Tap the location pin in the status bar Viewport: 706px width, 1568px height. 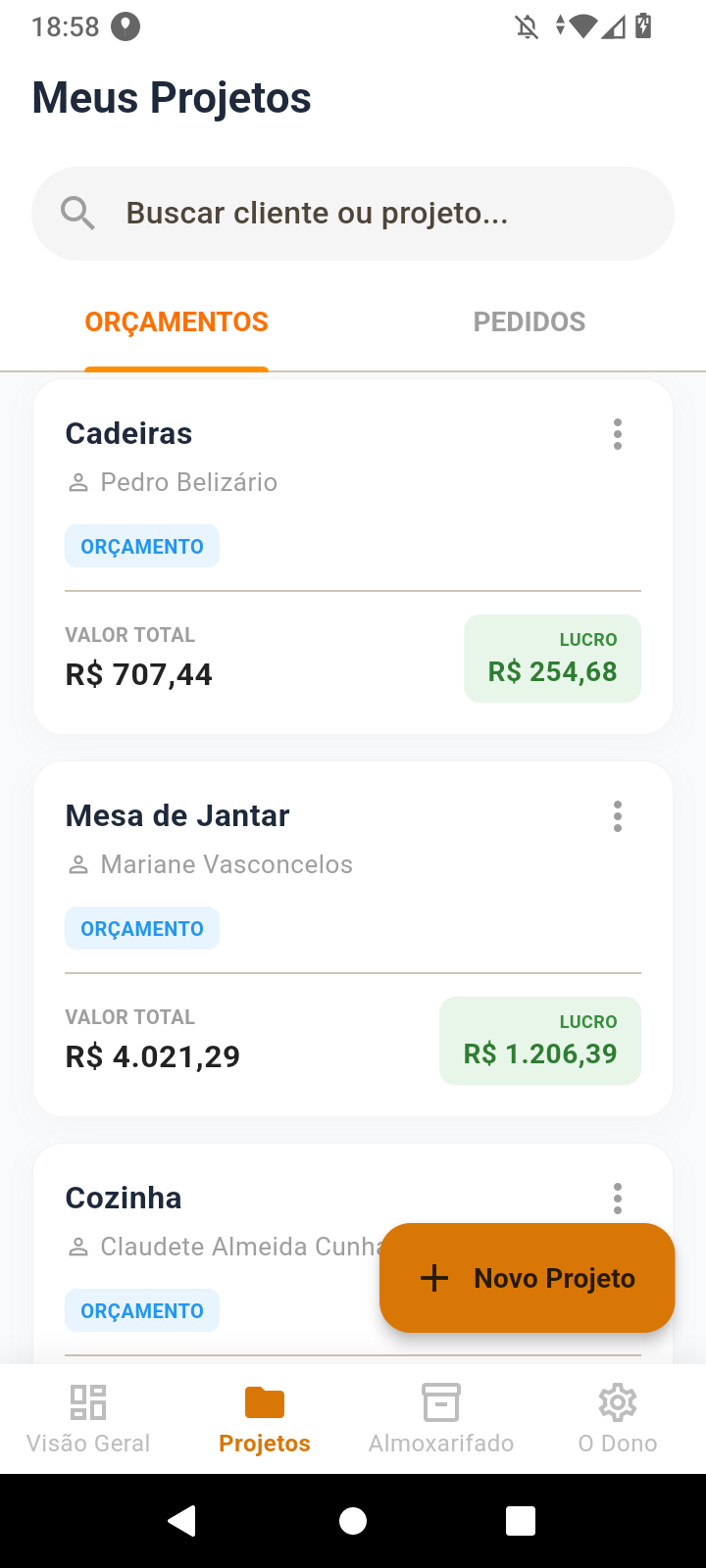point(126,26)
